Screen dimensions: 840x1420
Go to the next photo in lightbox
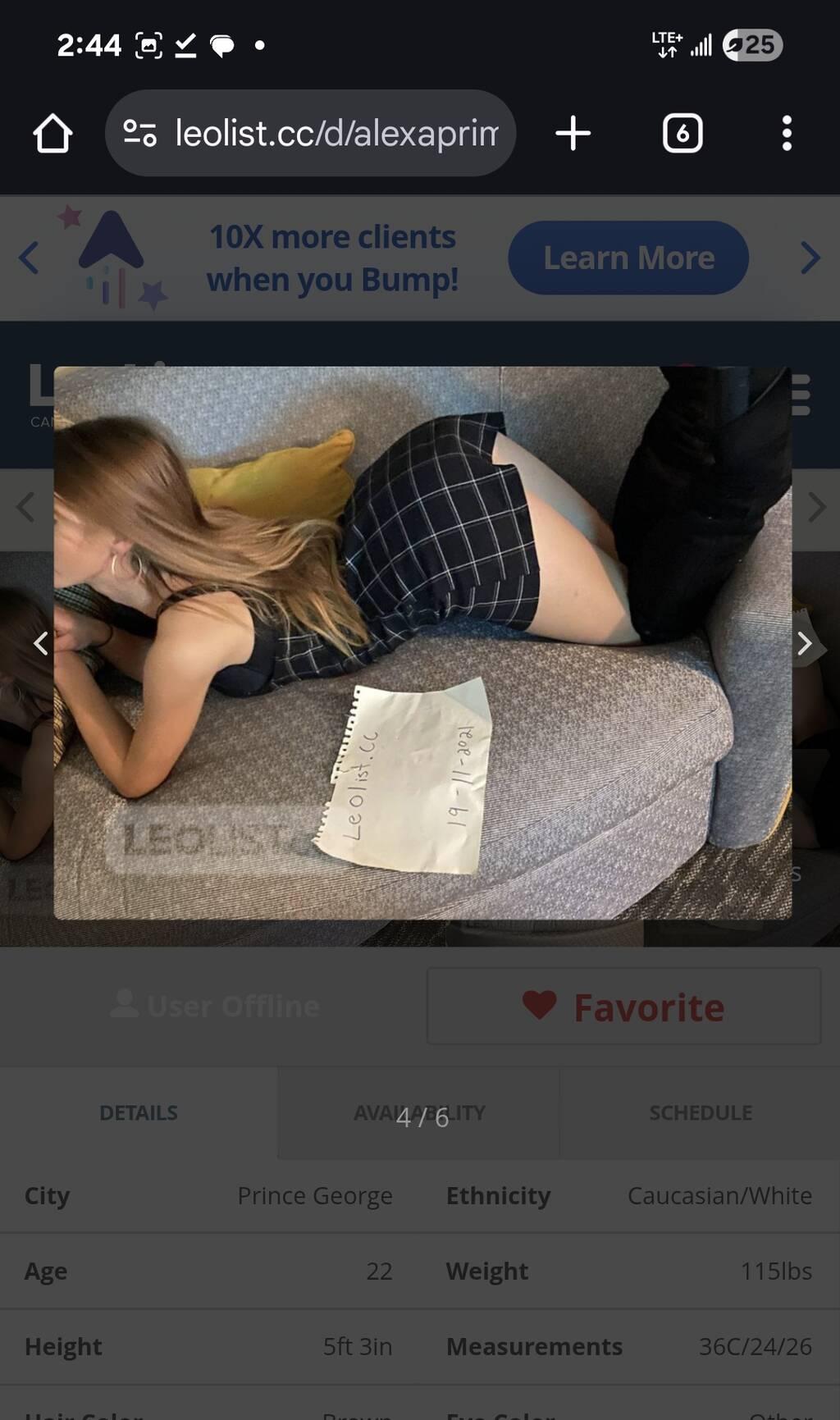(805, 644)
